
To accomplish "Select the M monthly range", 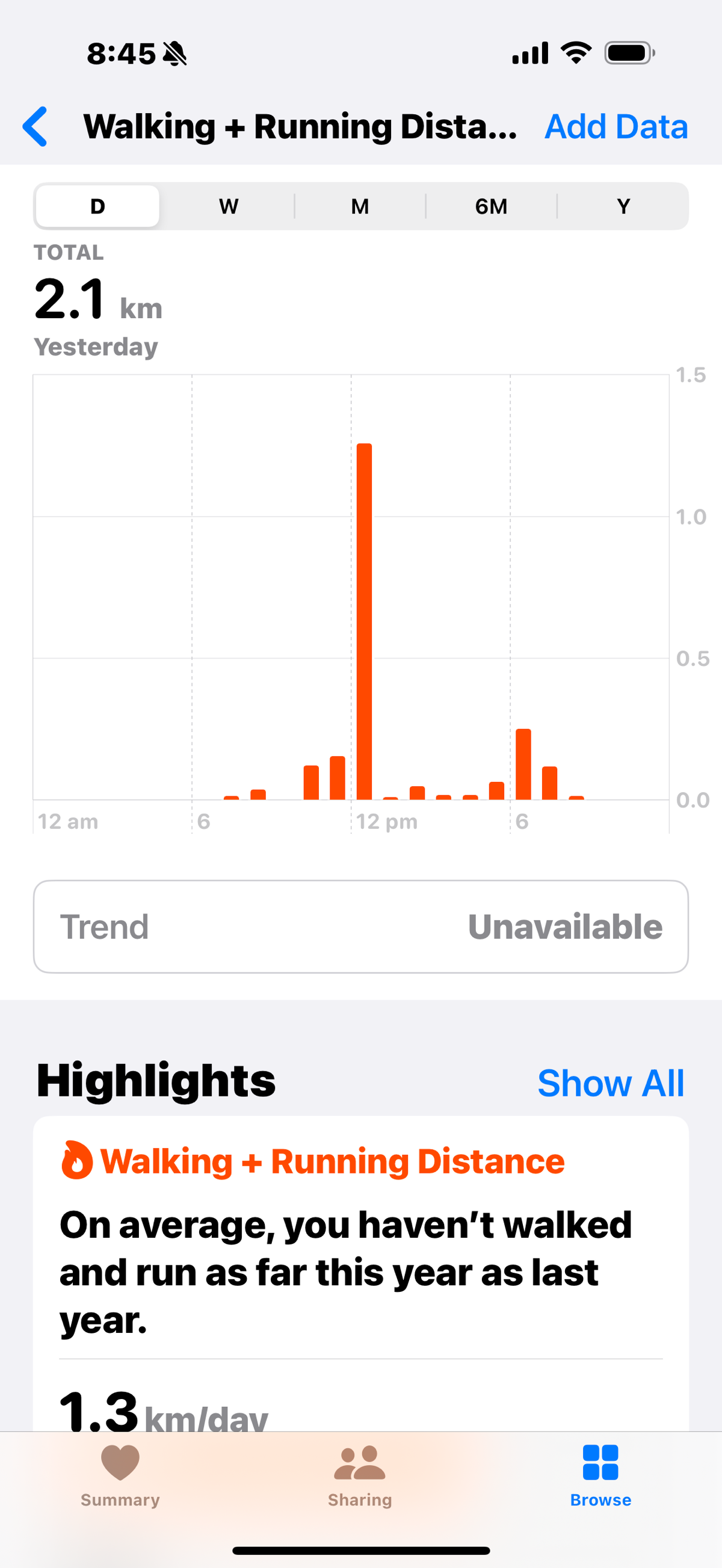I will point(360,206).
